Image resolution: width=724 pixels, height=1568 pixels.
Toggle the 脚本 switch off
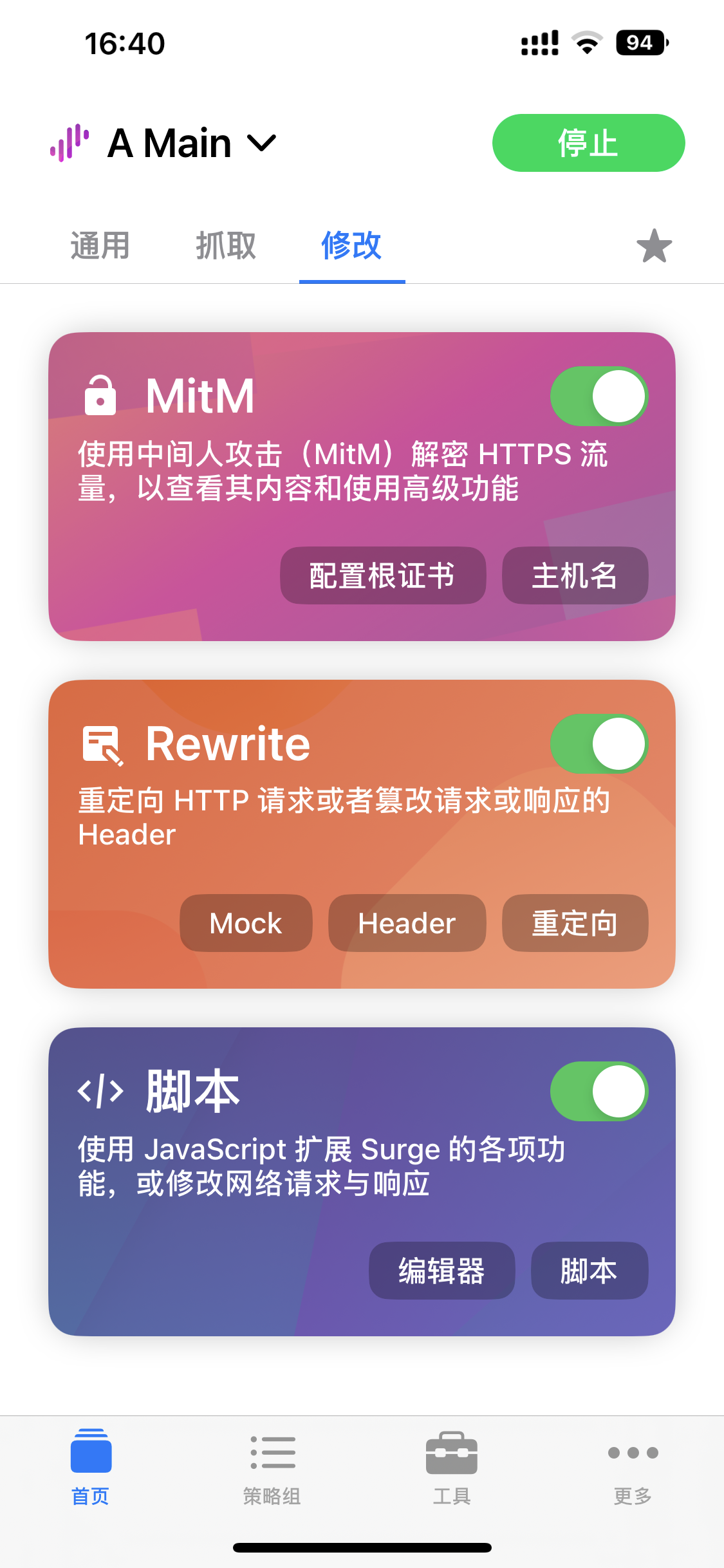(599, 1091)
